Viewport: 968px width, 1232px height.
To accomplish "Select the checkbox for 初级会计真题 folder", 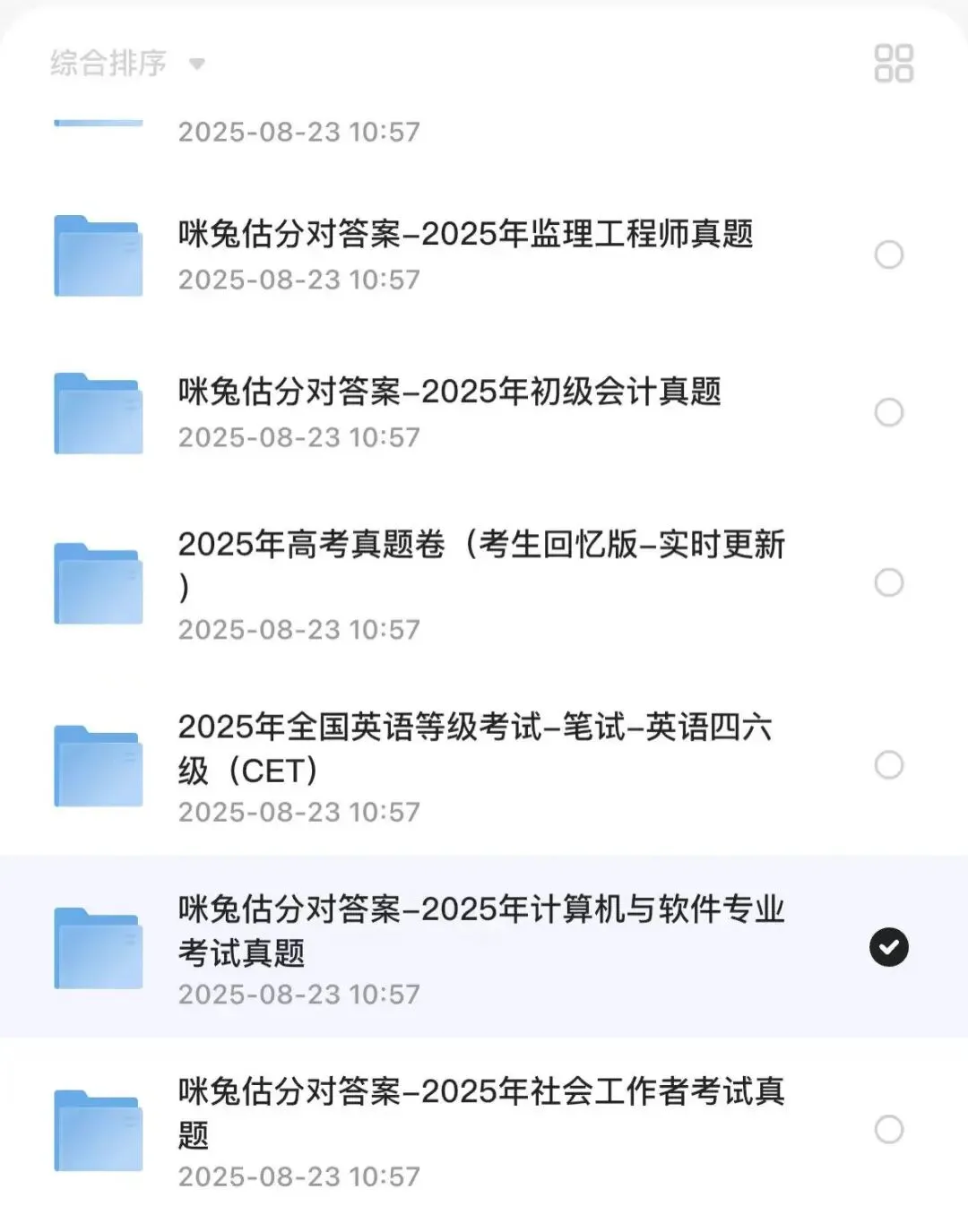I will coord(889,412).
